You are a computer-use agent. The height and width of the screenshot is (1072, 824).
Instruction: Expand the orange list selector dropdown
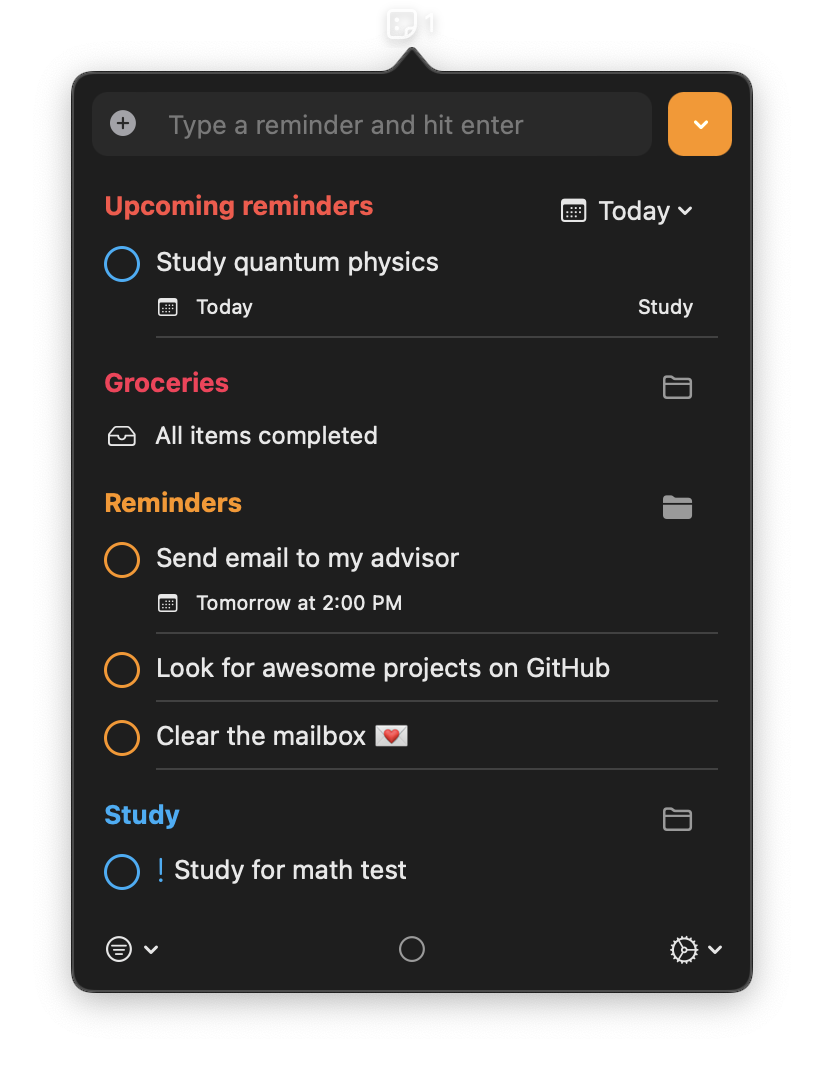tap(699, 124)
